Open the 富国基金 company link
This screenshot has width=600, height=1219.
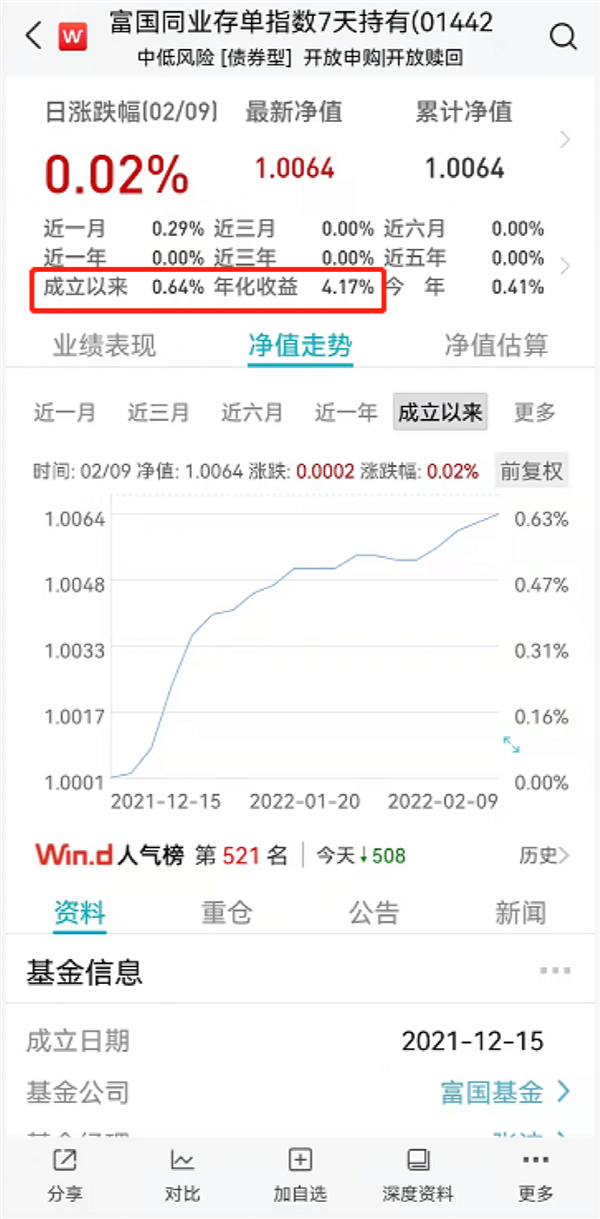click(505, 1092)
